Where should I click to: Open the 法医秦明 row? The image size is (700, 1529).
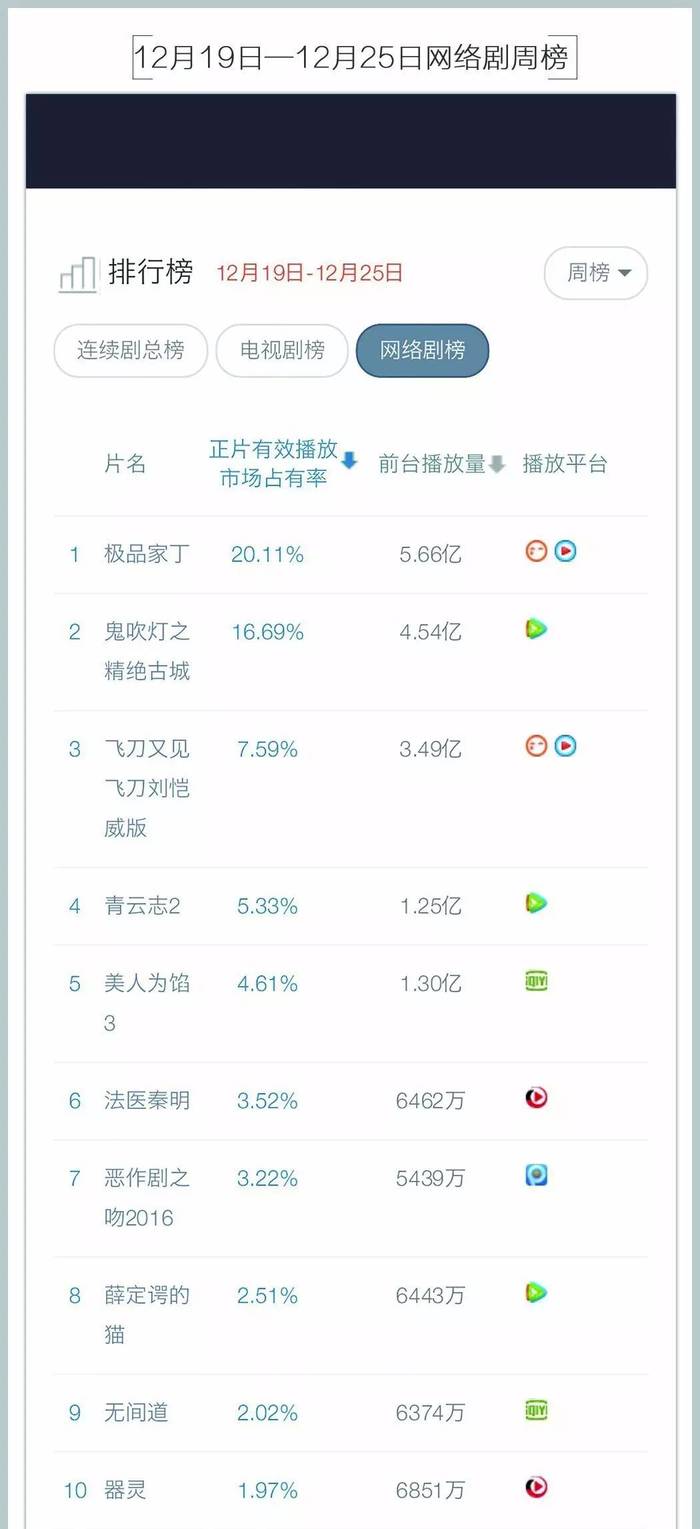coord(351,1101)
